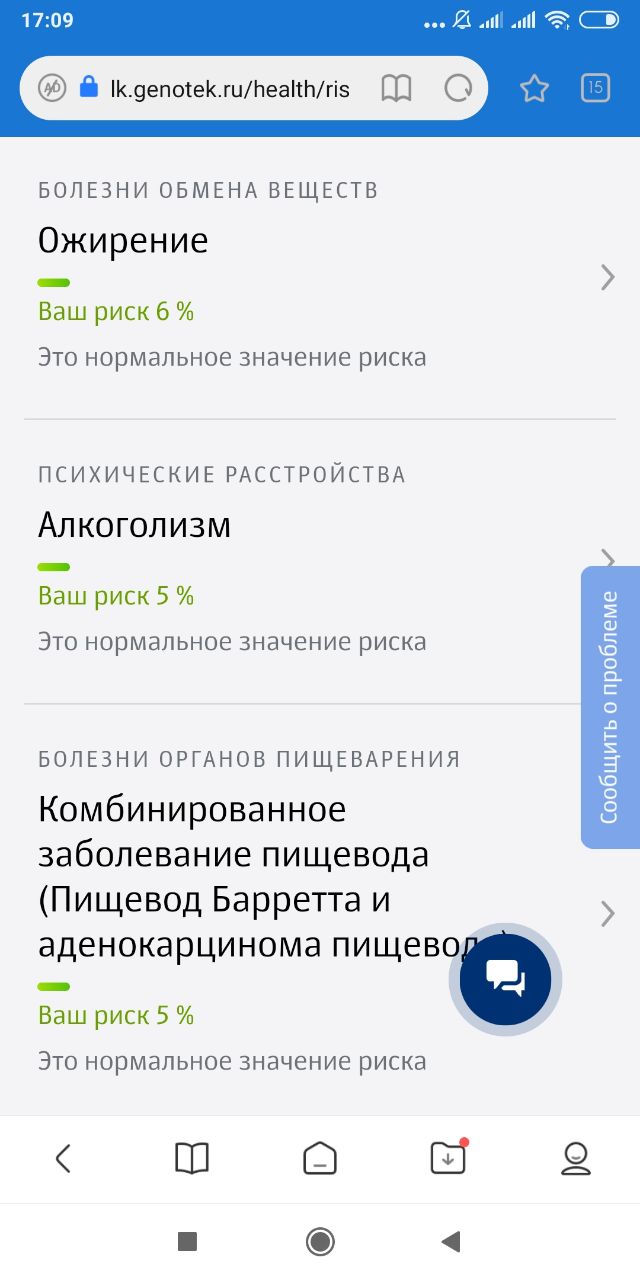The image size is (640, 1280).
Task: Go to the browser home page
Action: 320,1158
